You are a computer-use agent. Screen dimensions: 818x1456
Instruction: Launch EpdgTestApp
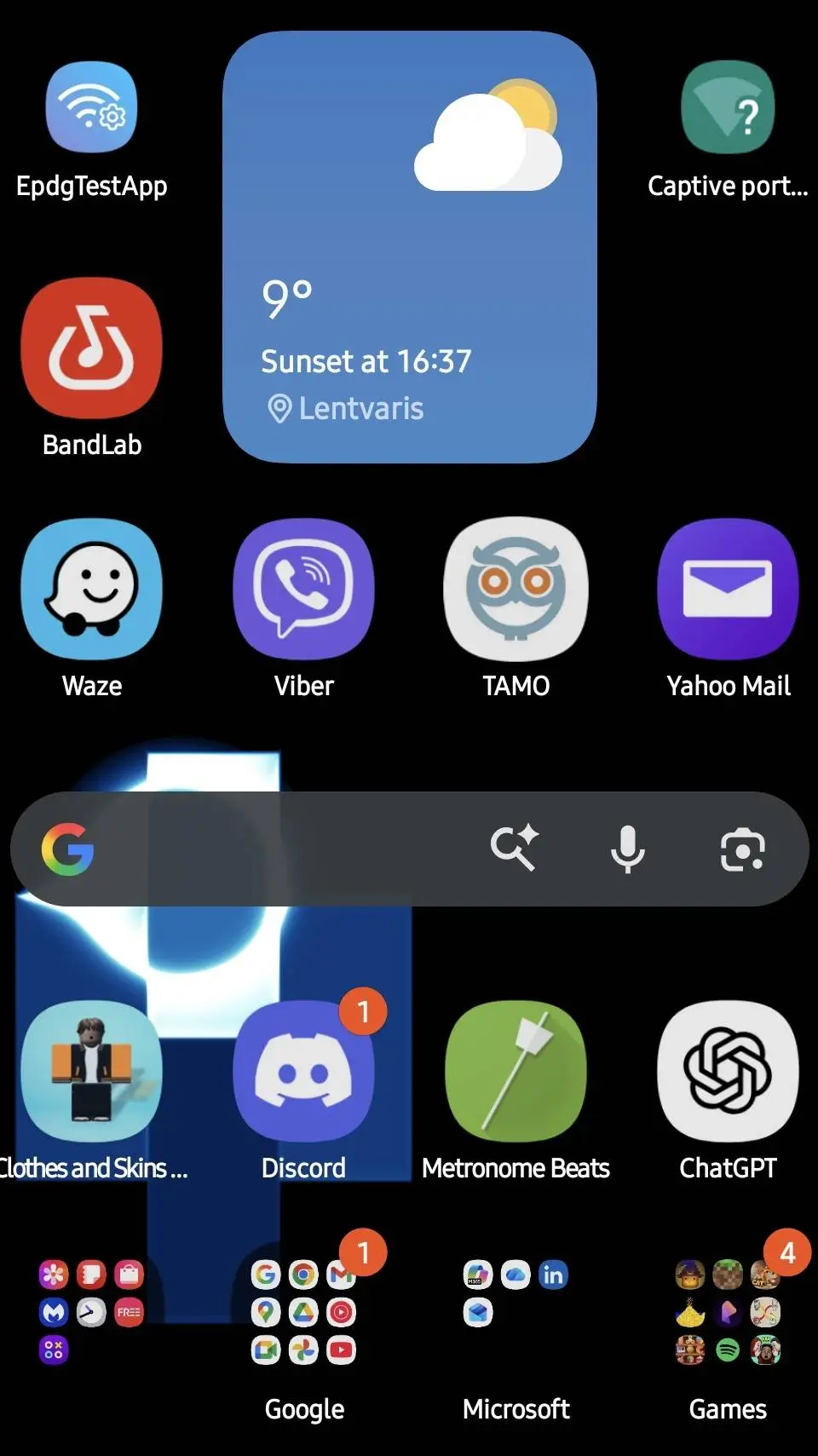tap(92, 108)
